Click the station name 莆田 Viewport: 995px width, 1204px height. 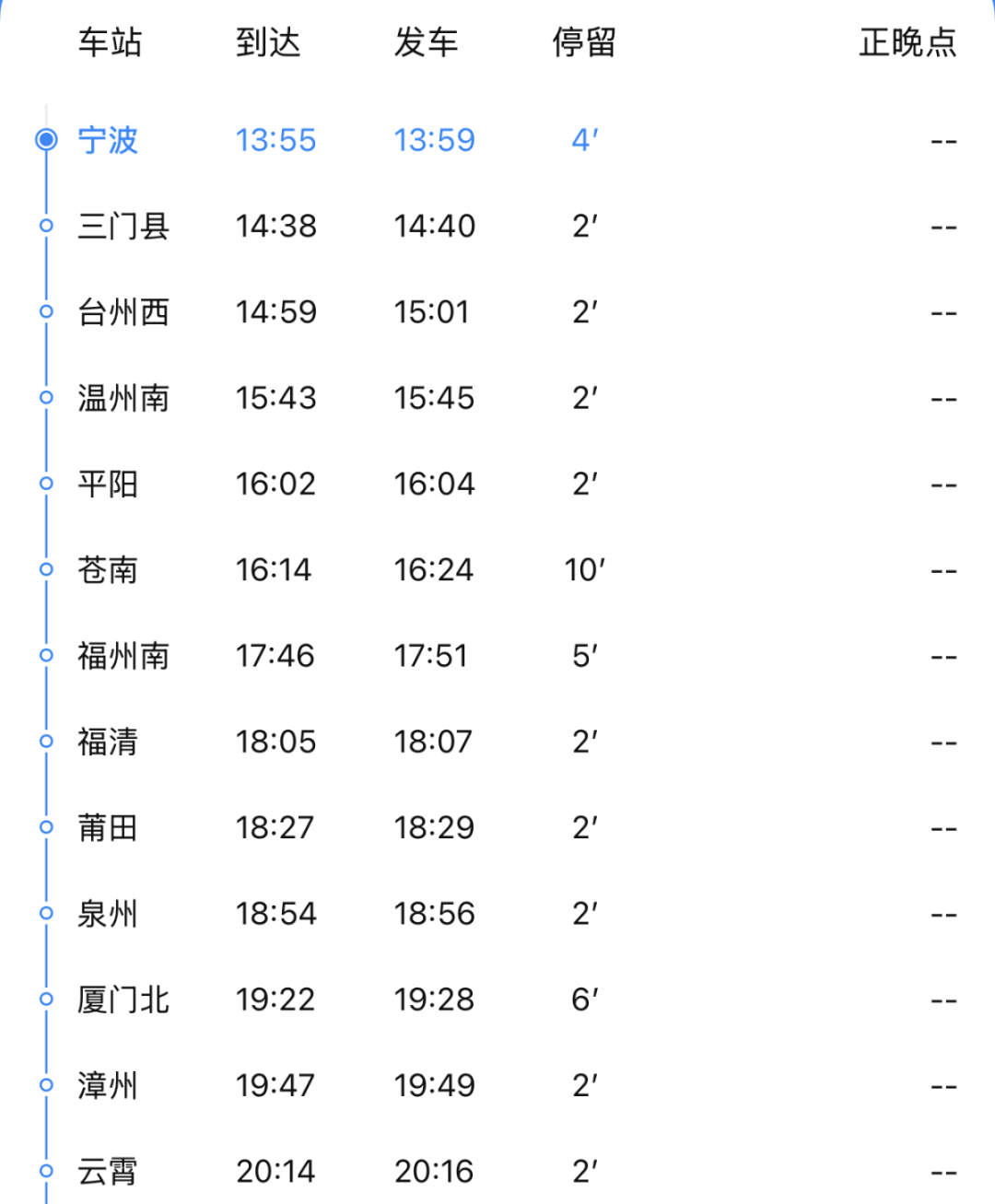tap(109, 827)
